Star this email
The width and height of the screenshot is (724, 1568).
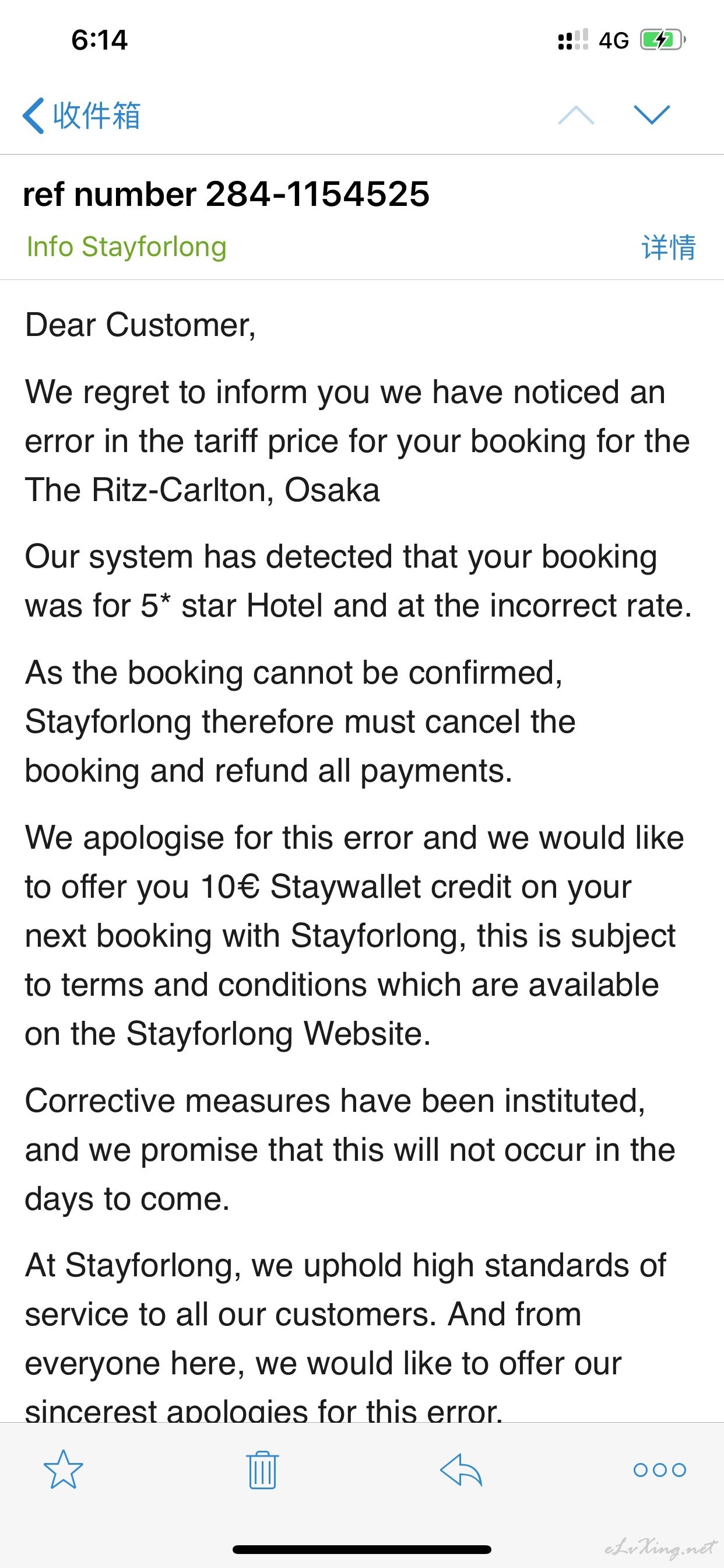pos(64,1469)
